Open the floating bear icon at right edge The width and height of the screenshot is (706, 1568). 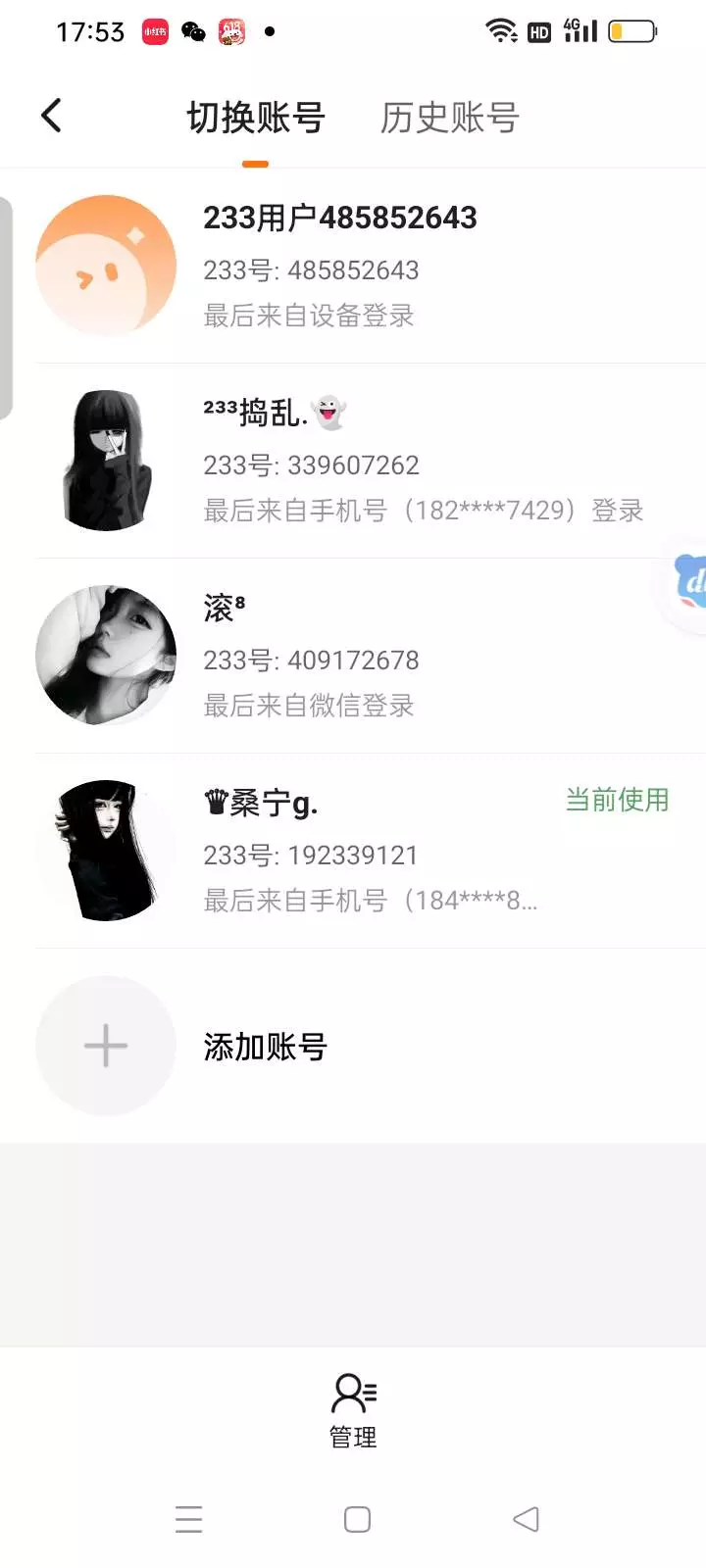tap(688, 584)
